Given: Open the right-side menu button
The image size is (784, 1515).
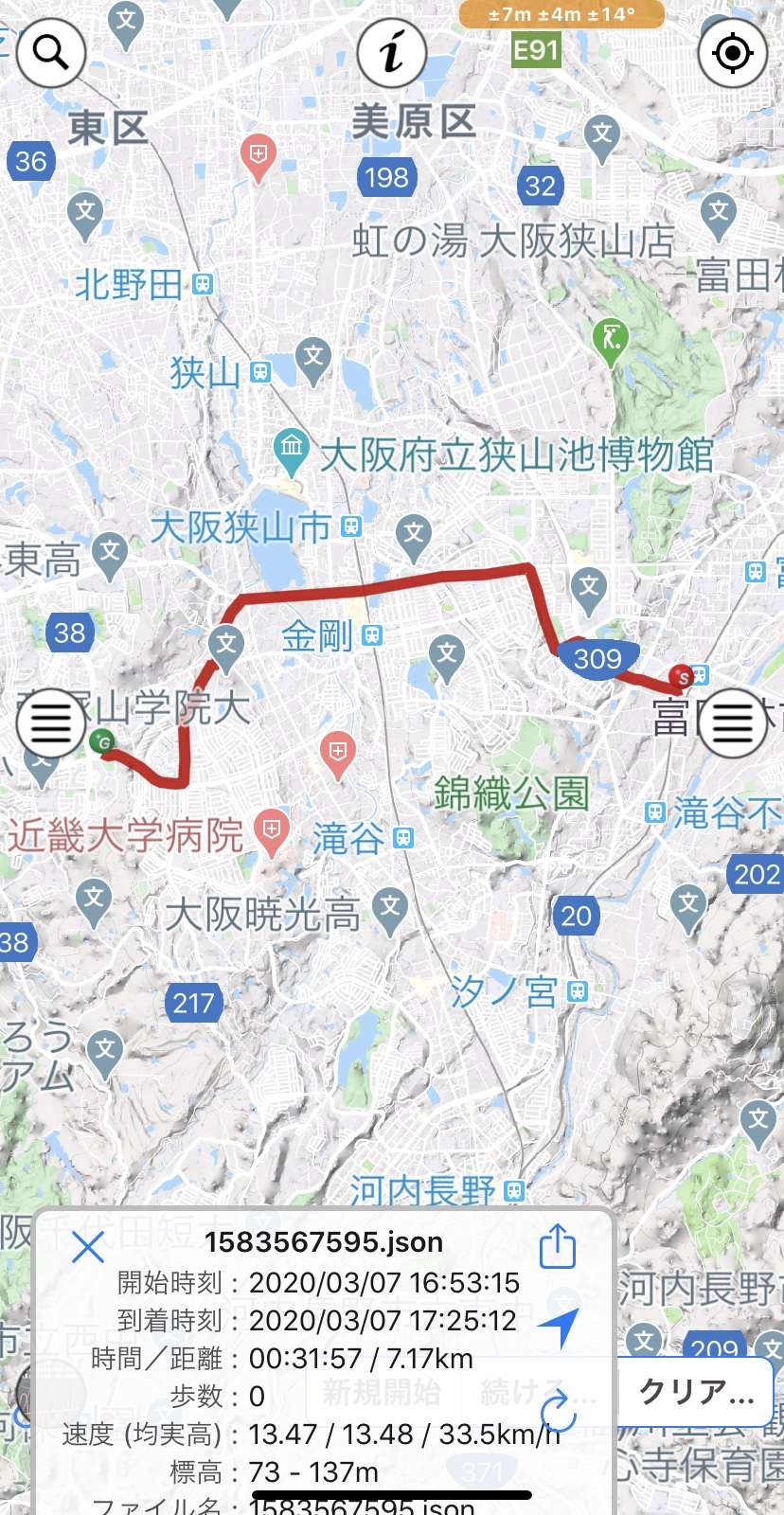Looking at the screenshot, I should 732,723.
